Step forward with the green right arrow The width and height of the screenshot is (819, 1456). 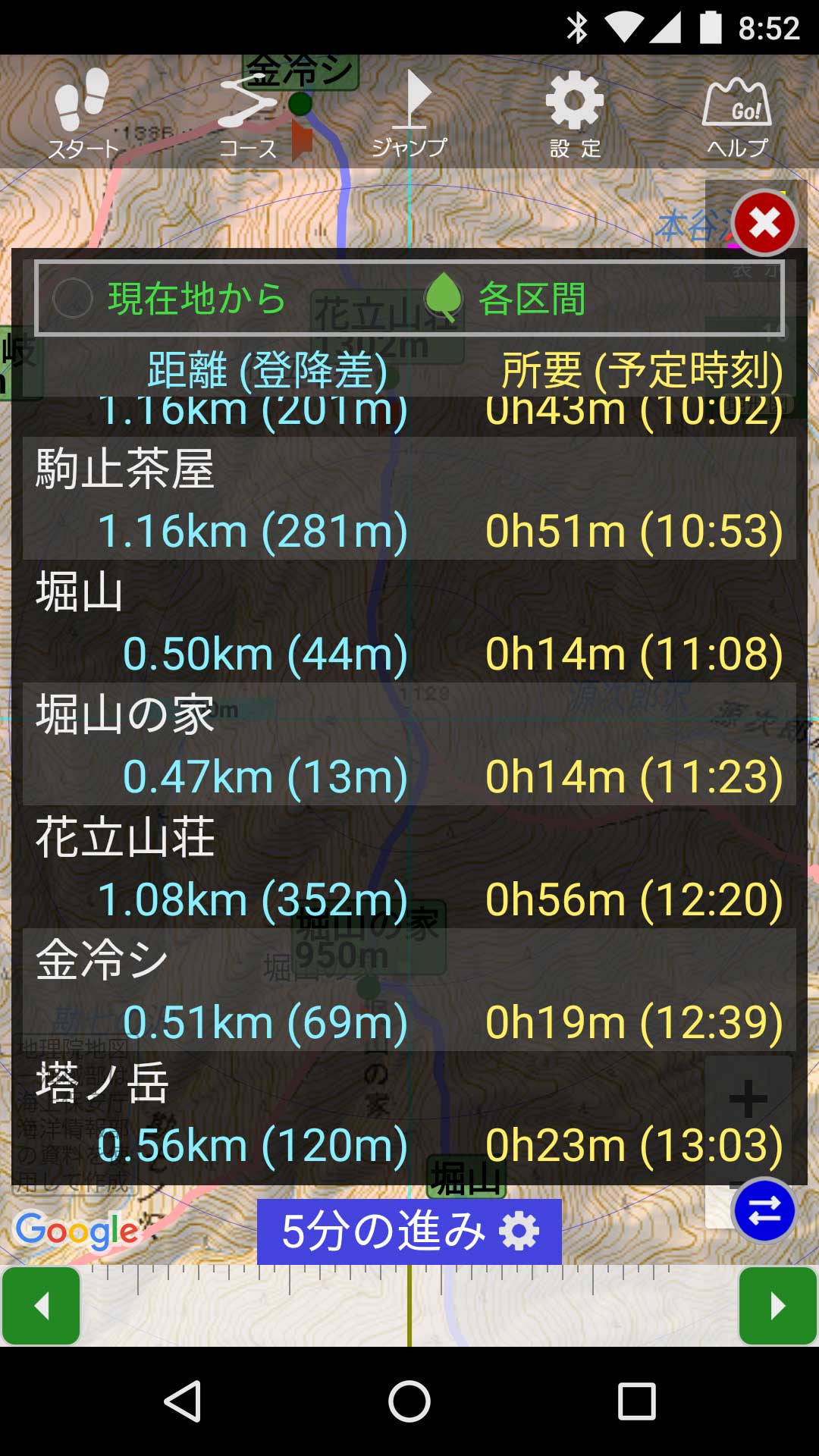pyautogui.click(x=778, y=1306)
